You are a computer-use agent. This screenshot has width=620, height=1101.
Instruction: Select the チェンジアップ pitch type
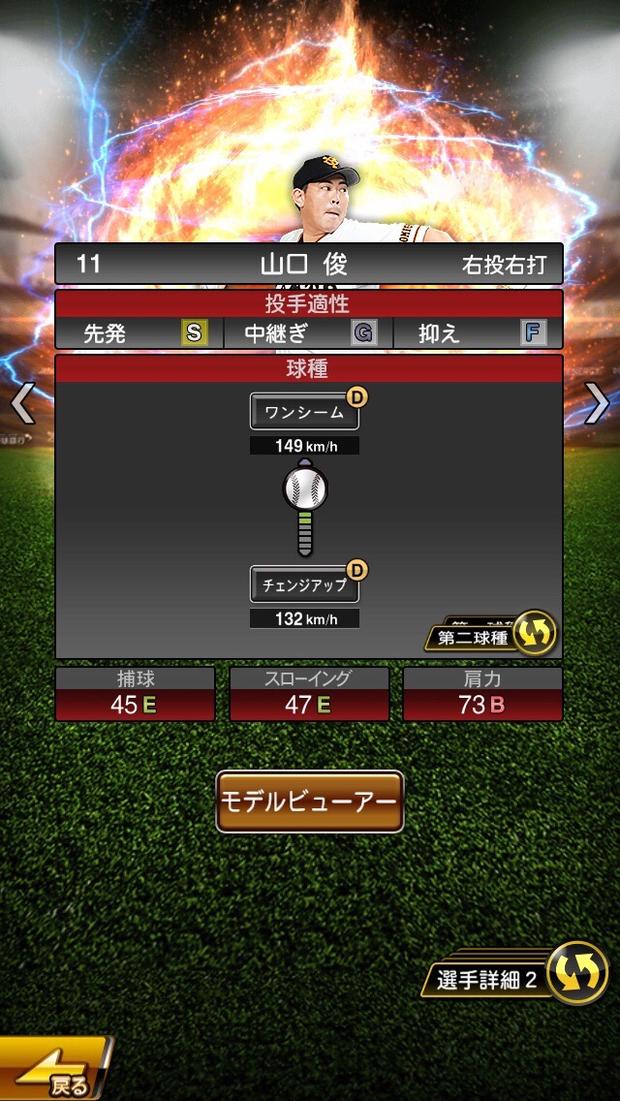(x=304, y=585)
